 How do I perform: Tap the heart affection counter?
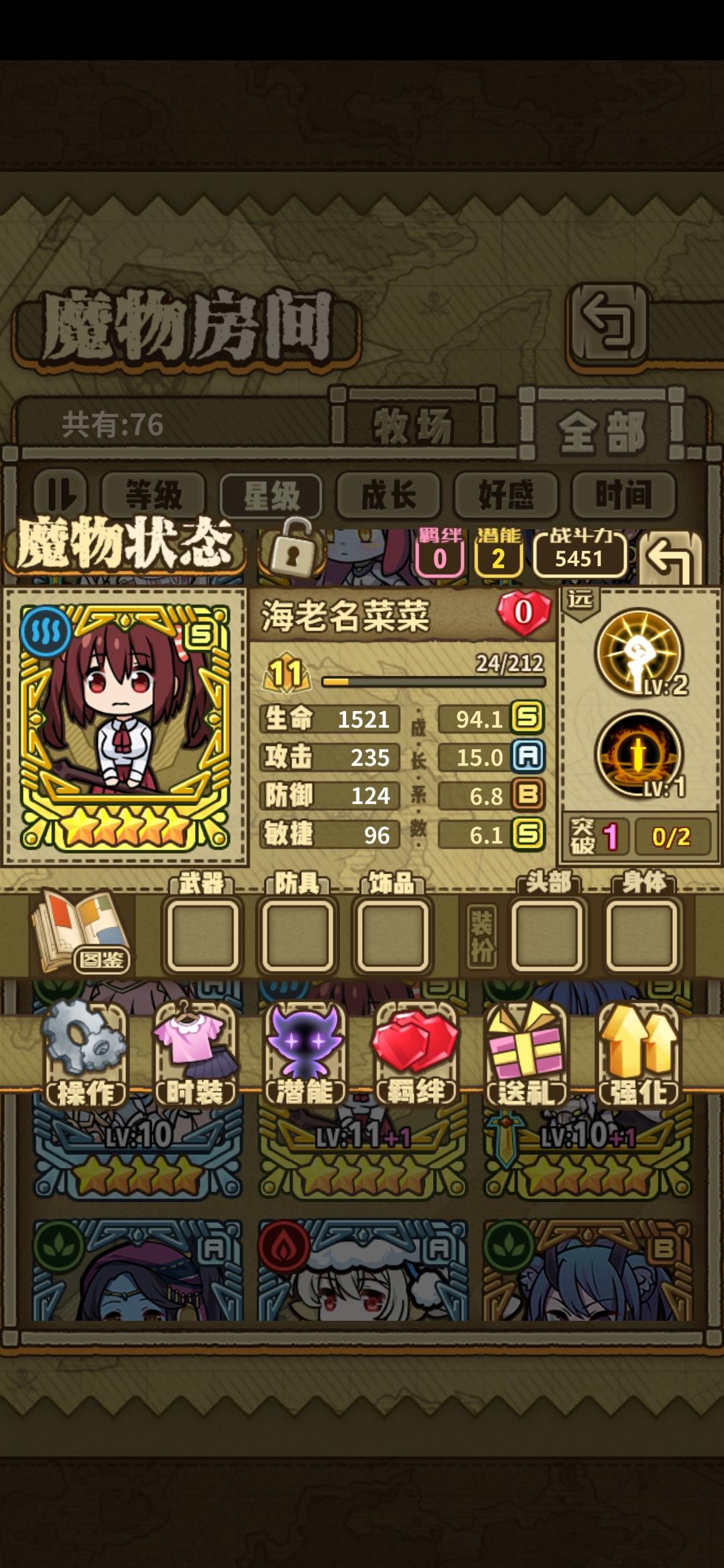[523, 613]
